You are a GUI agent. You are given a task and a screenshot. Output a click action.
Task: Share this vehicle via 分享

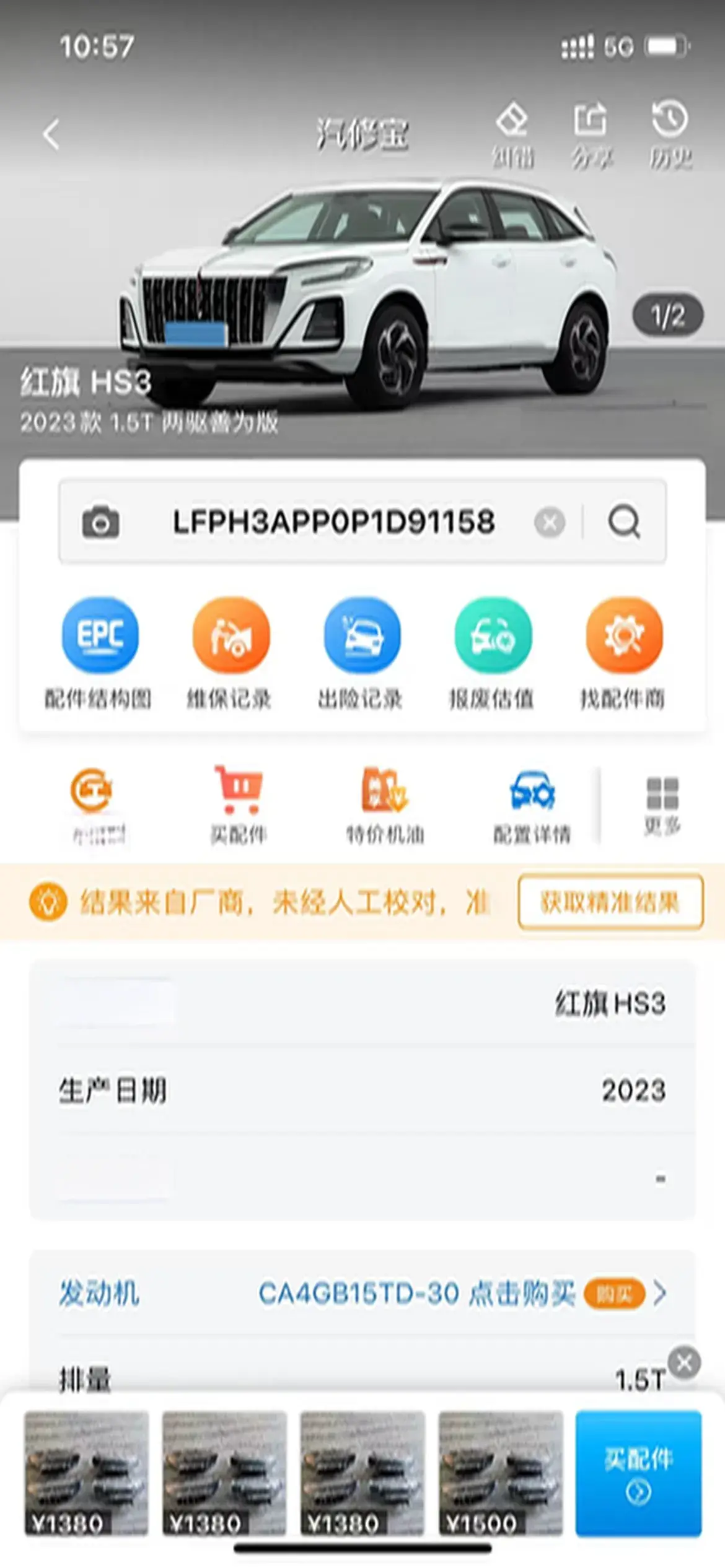tap(591, 134)
